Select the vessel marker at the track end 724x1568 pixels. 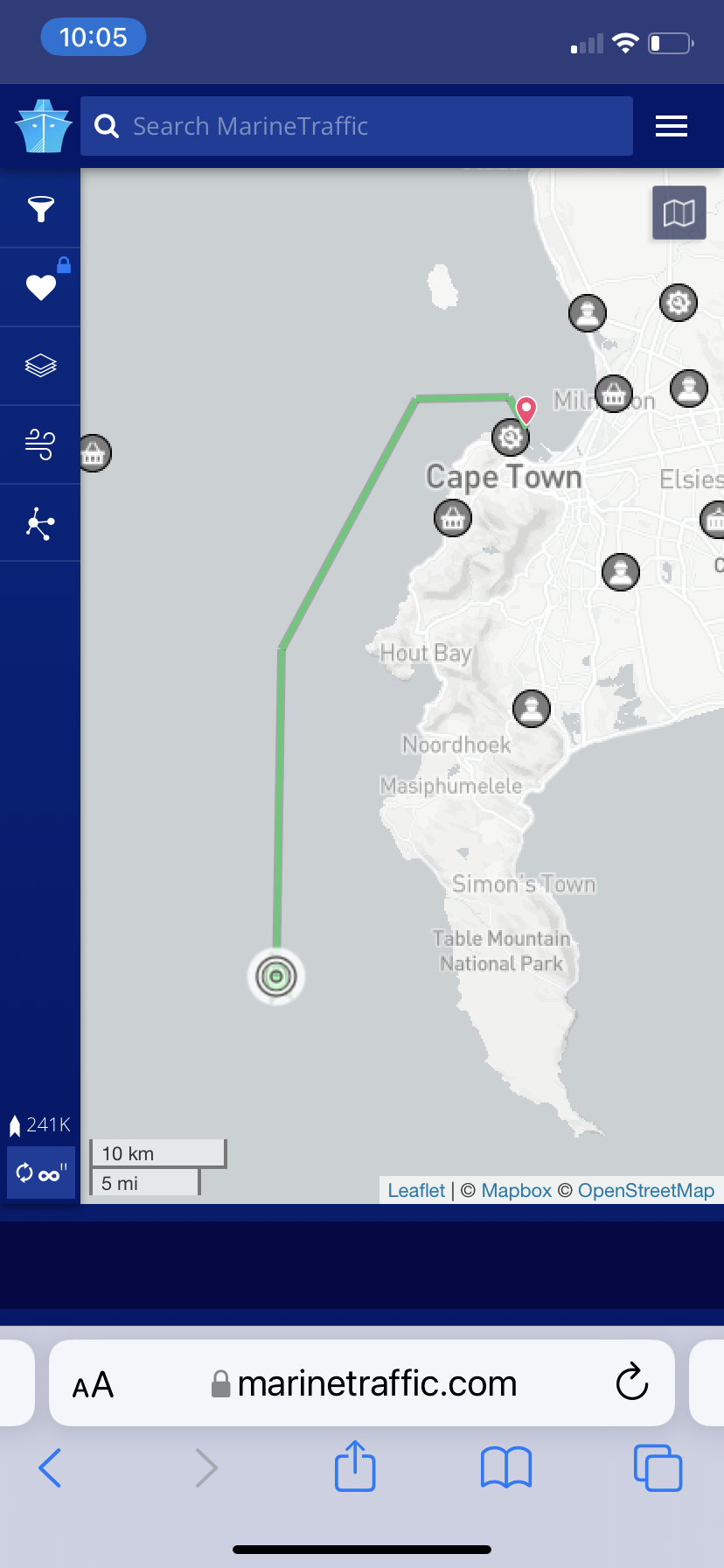pos(276,976)
